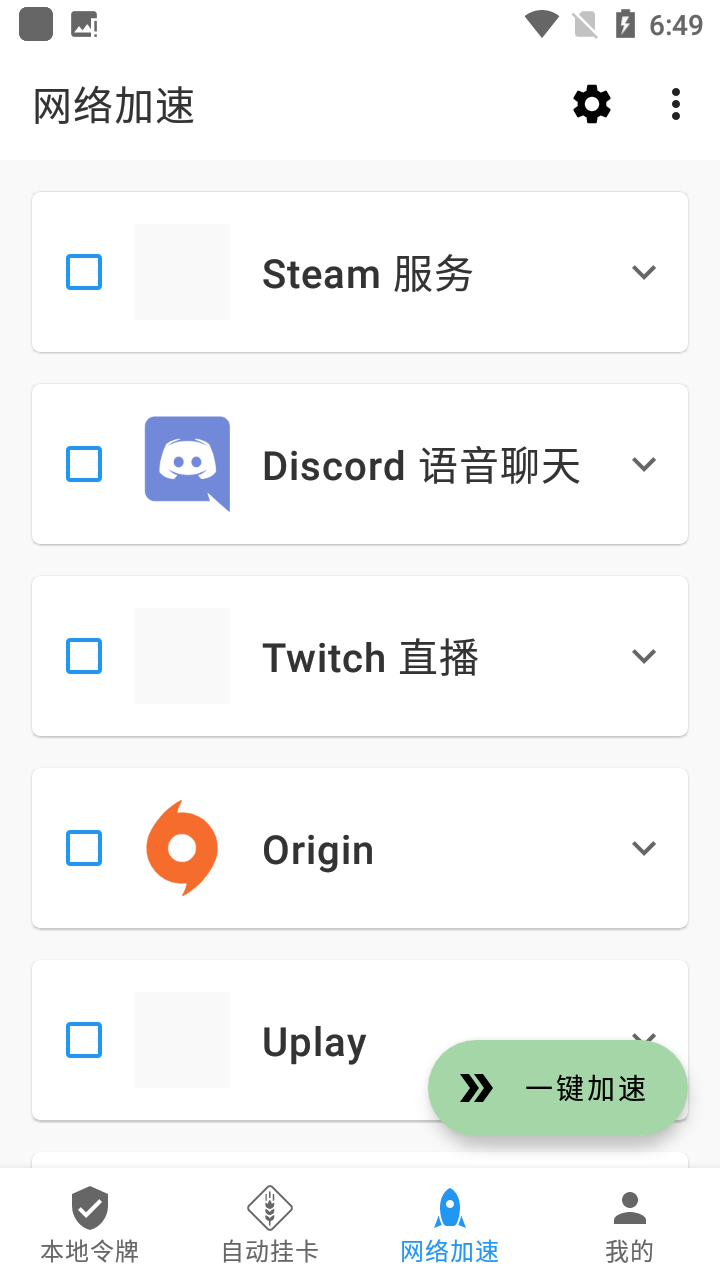The height and width of the screenshot is (1280, 720).
Task: Open the settings gear icon
Action: [x=591, y=104]
